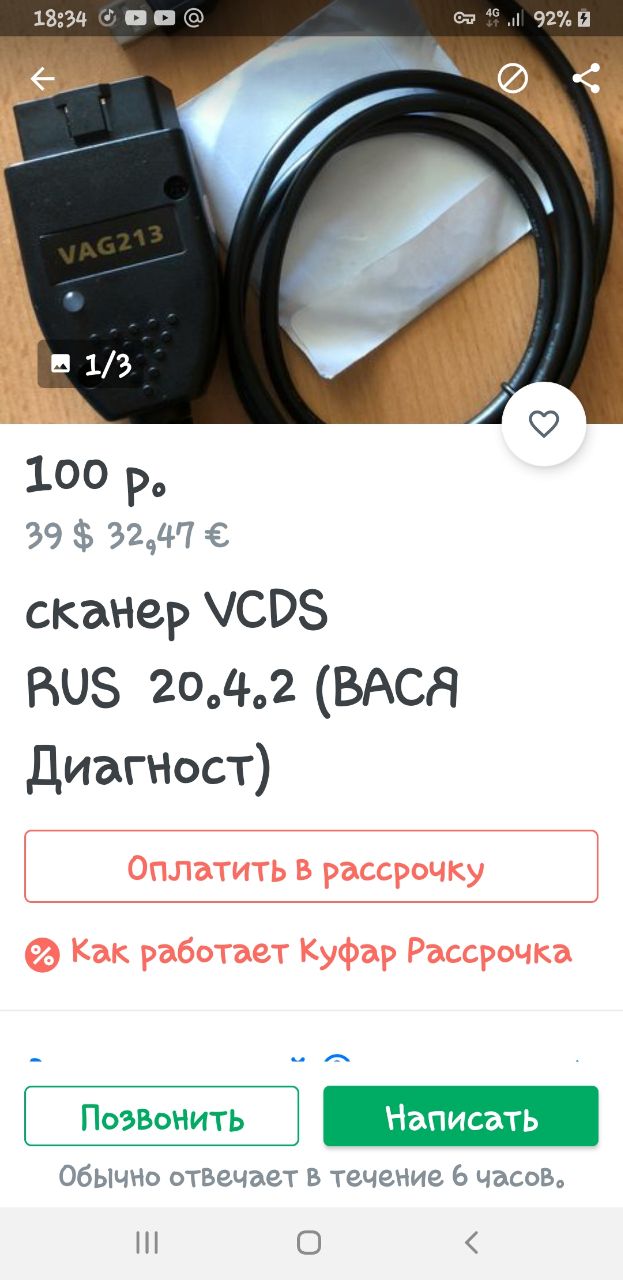Tap Оплатить в рассрочку button
Screen dimensions: 623x1280
311,866
